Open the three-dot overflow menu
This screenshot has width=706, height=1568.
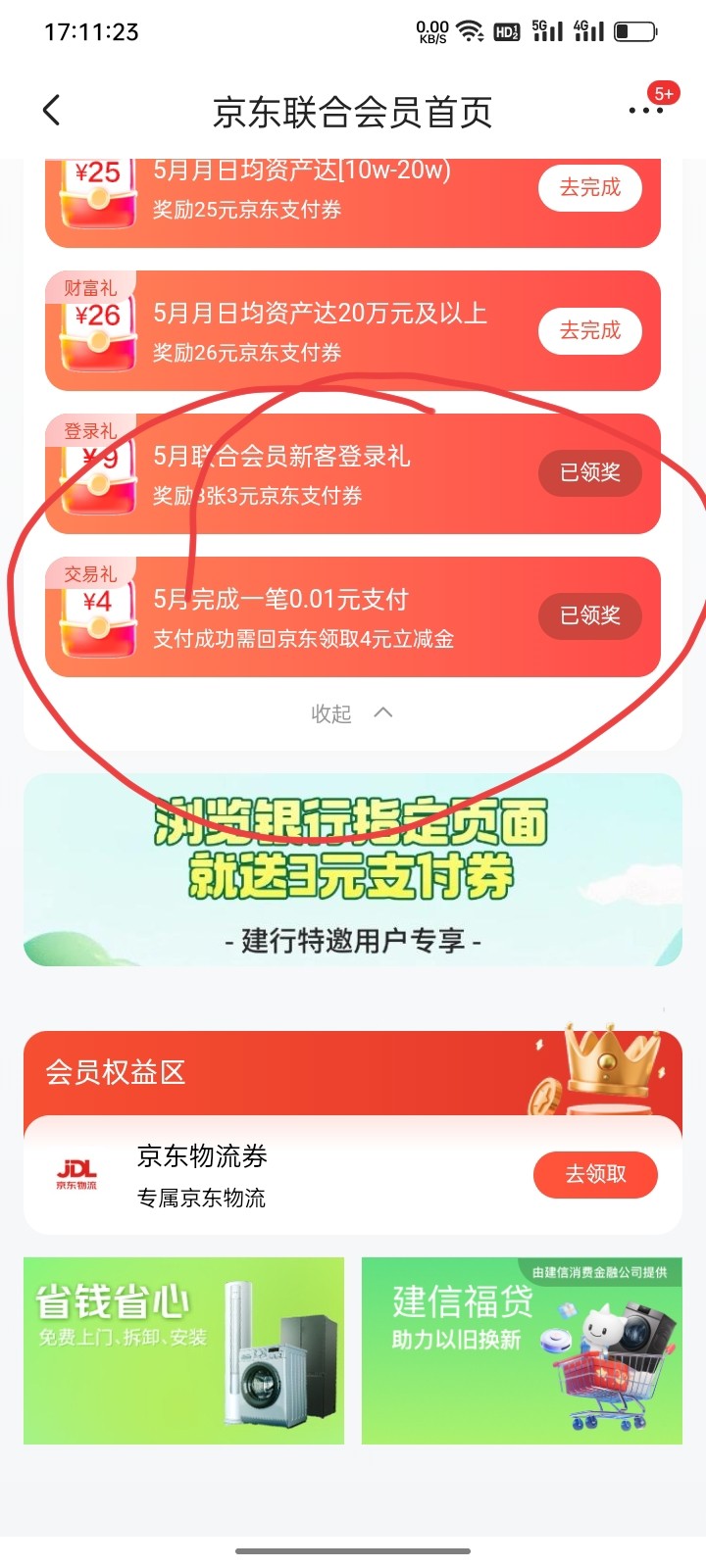click(x=645, y=111)
